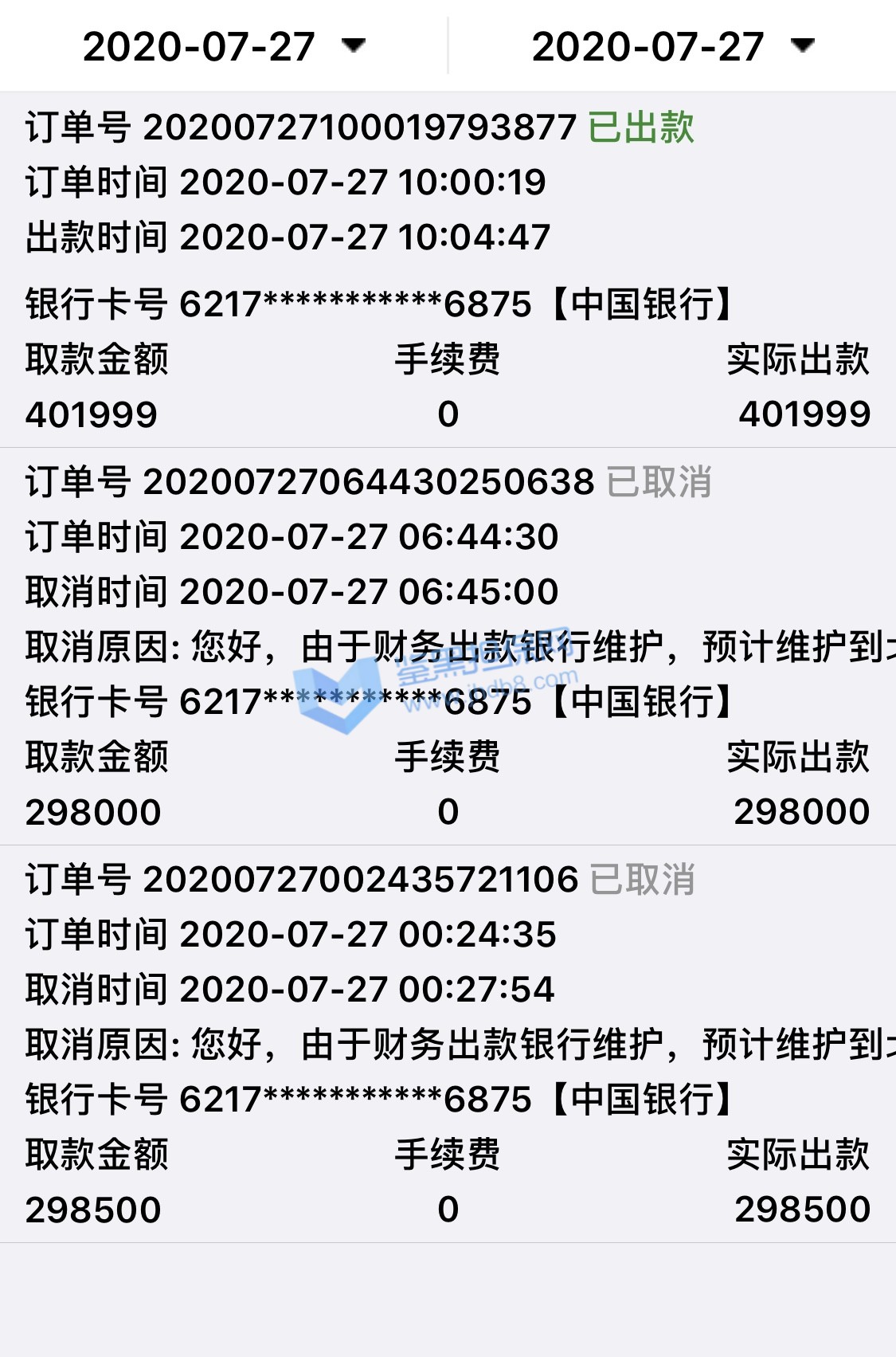Open the end date dropdown picker
896x1357 pixels.
(x=673, y=46)
